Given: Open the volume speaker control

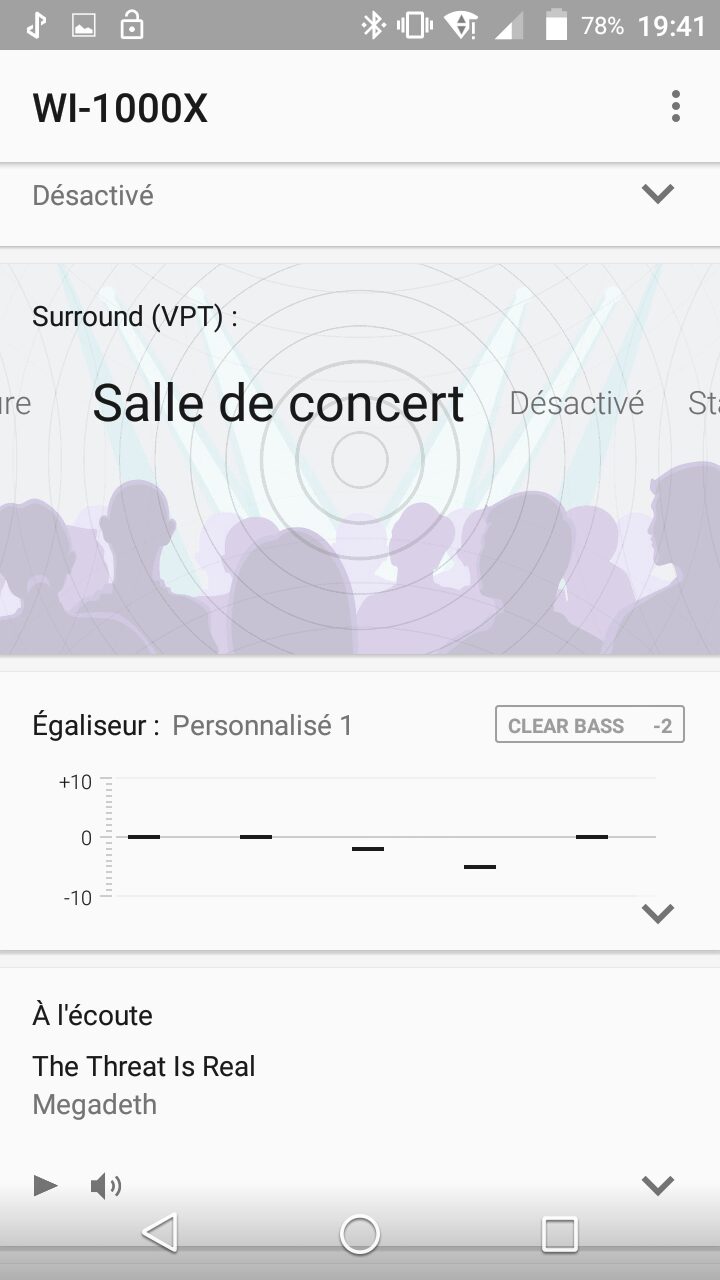Looking at the screenshot, I should coord(105,1186).
